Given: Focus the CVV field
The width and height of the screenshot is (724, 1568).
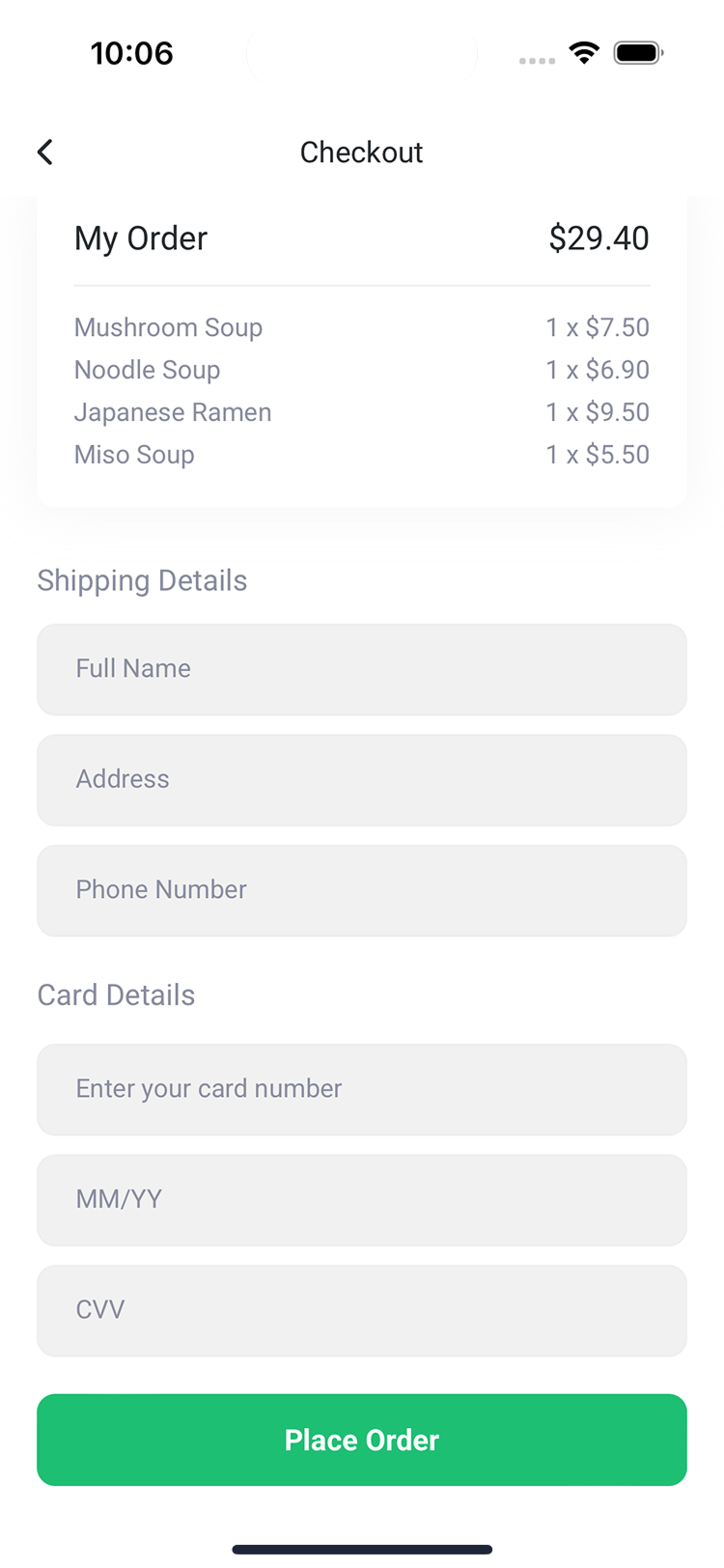Looking at the screenshot, I should pyautogui.click(x=362, y=1310).
